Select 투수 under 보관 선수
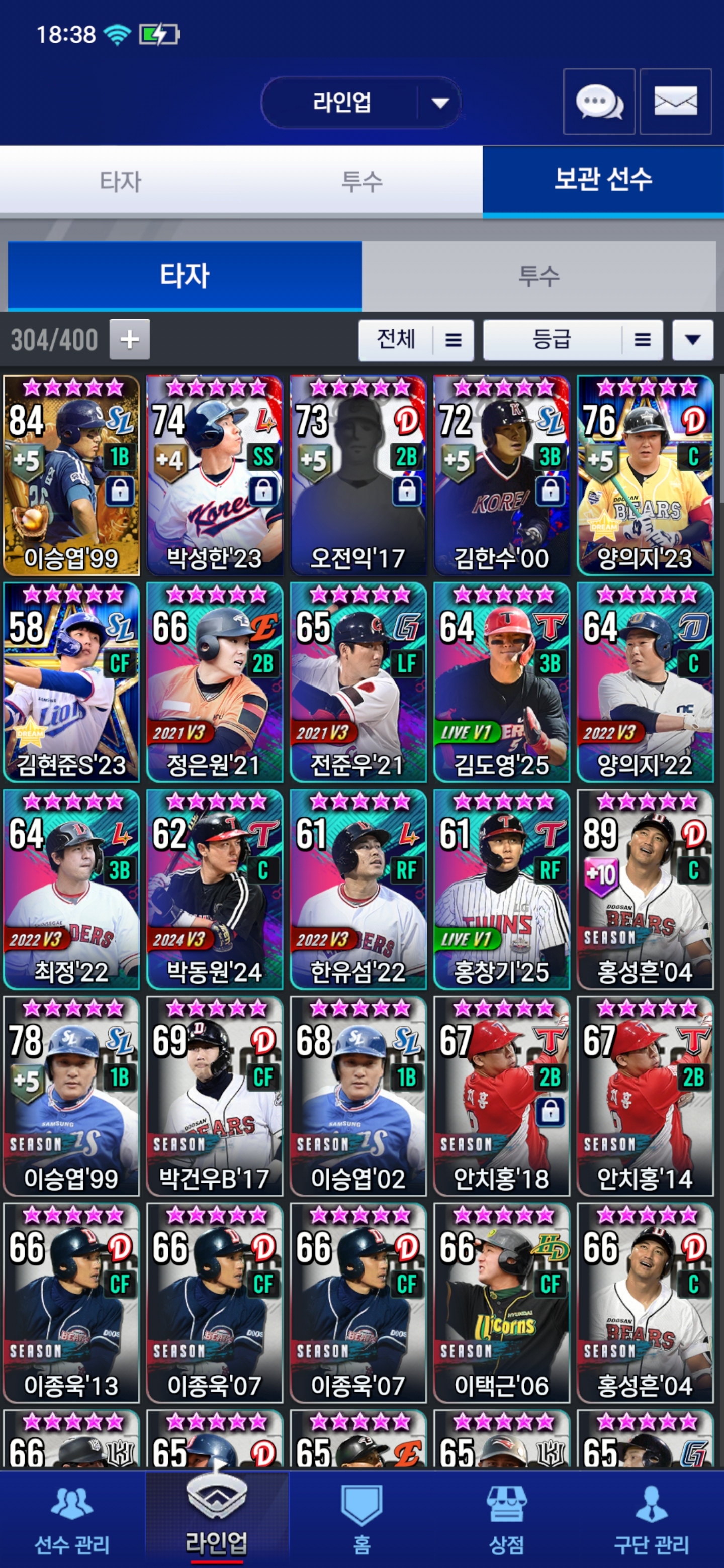The image size is (724, 1568). point(538,276)
